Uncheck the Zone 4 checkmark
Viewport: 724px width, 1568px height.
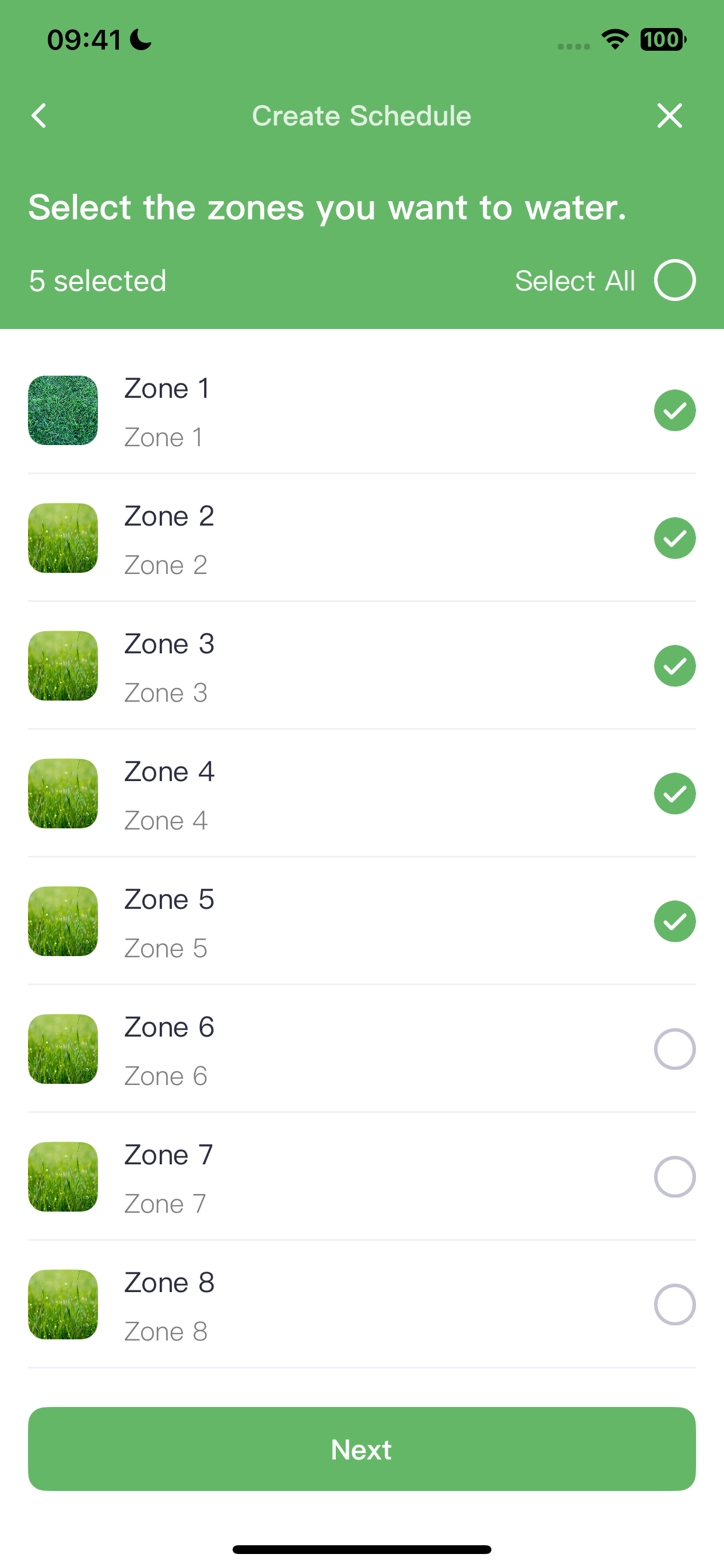click(x=674, y=794)
